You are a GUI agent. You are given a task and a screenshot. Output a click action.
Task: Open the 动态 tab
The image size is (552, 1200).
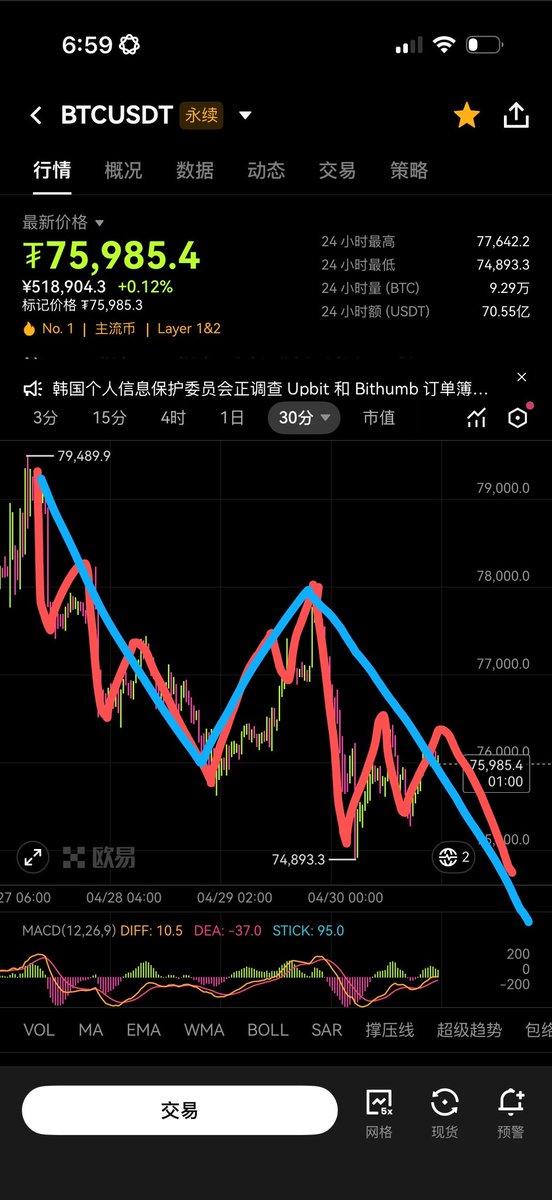[x=266, y=170]
